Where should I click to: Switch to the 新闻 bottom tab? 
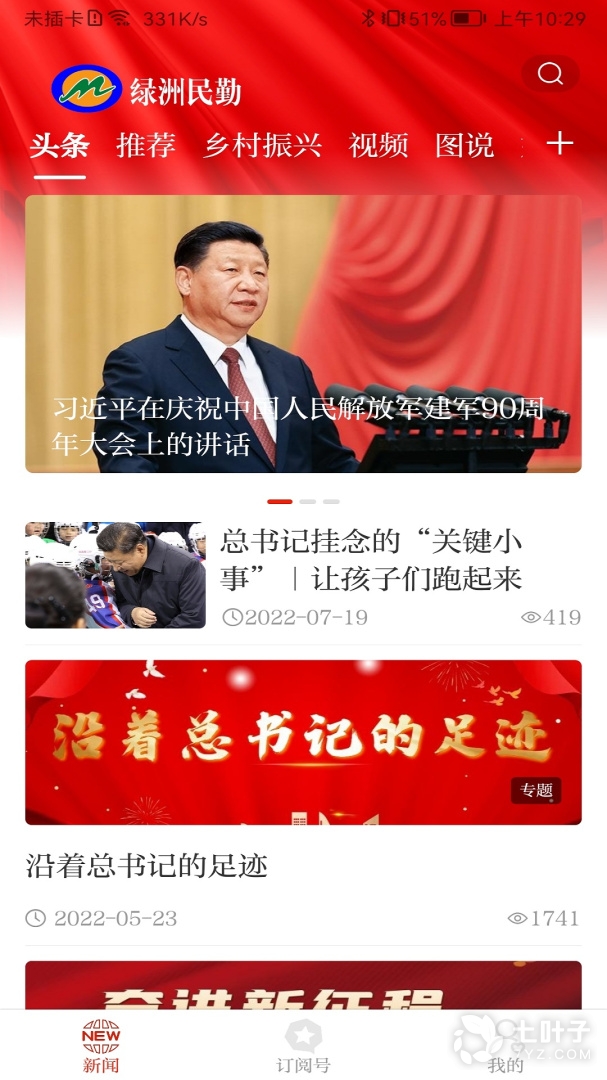click(x=100, y=1046)
